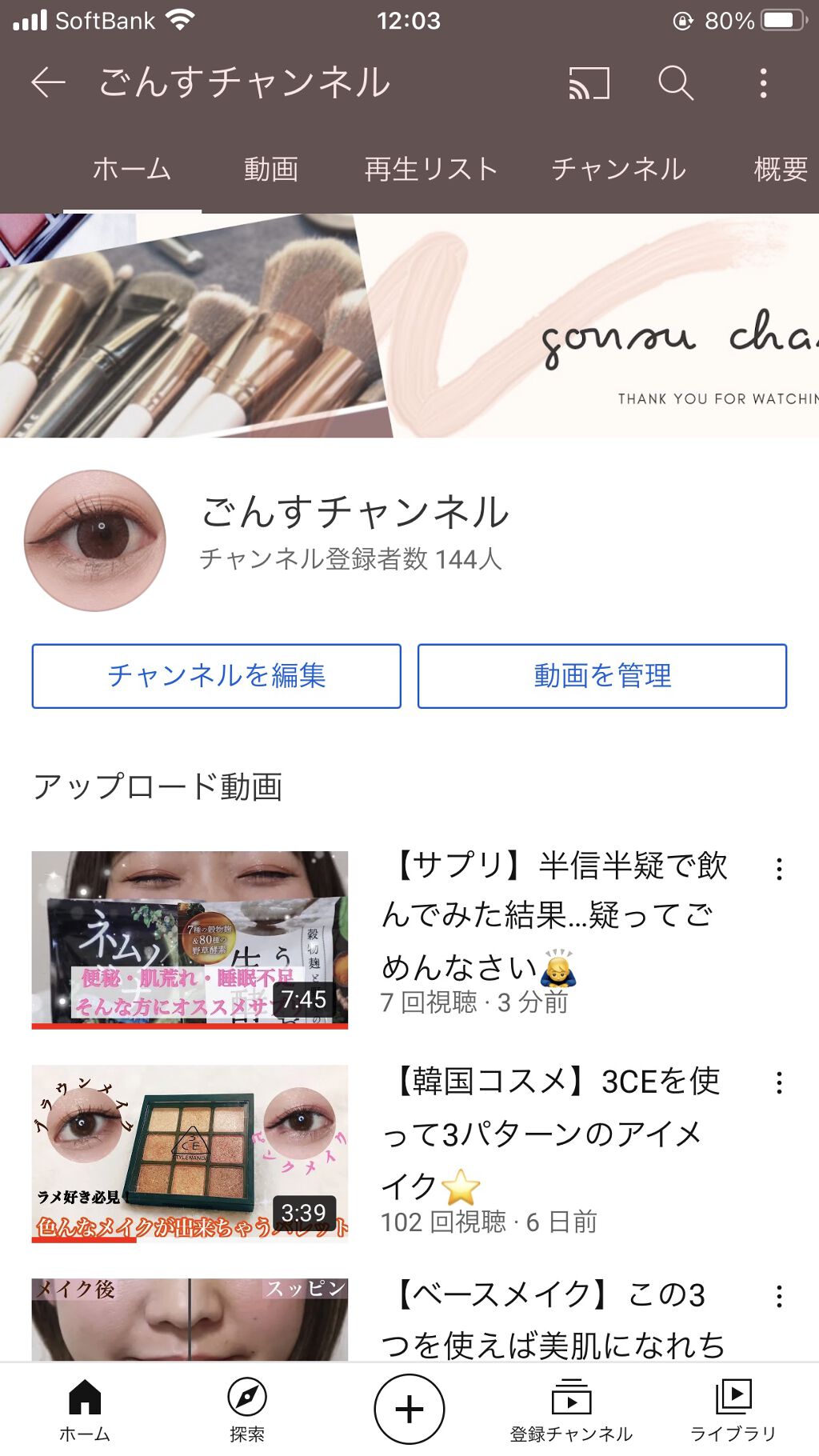Tap the channel banner artwork
Screen dimensions: 819x1456
(409, 328)
